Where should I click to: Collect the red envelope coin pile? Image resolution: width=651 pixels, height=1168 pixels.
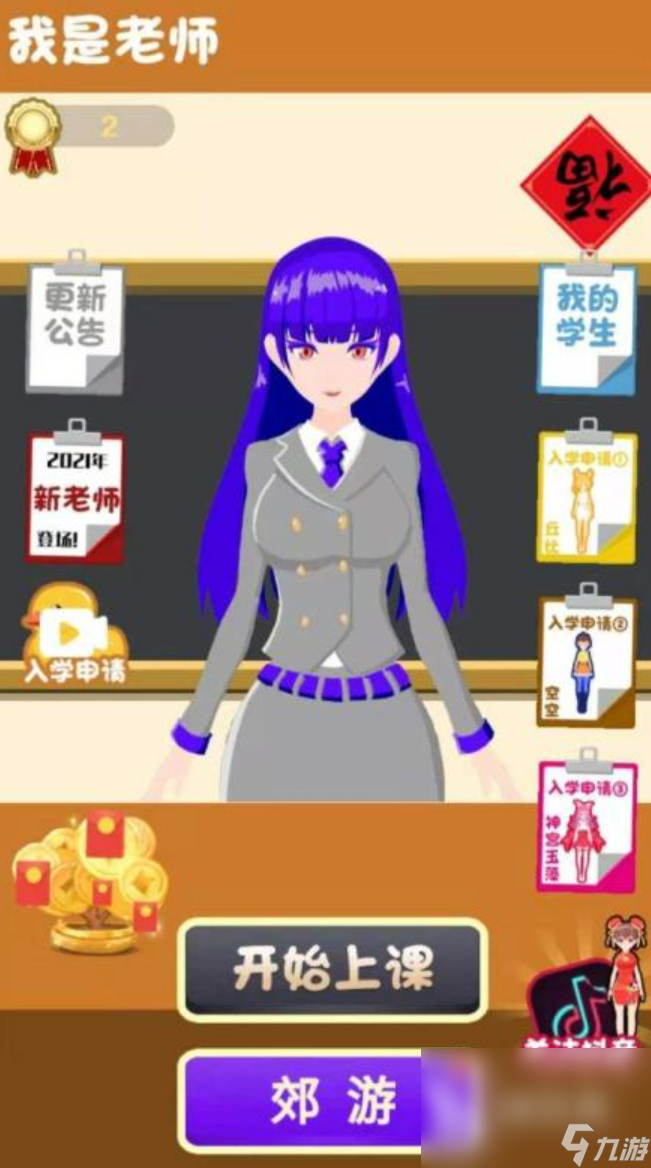click(90, 880)
